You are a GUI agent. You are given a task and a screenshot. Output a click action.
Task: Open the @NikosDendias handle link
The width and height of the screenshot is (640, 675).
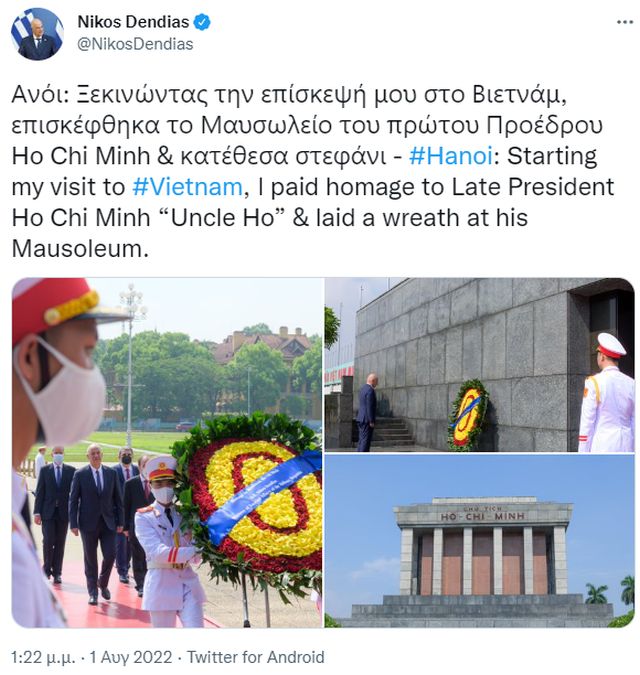135,44
